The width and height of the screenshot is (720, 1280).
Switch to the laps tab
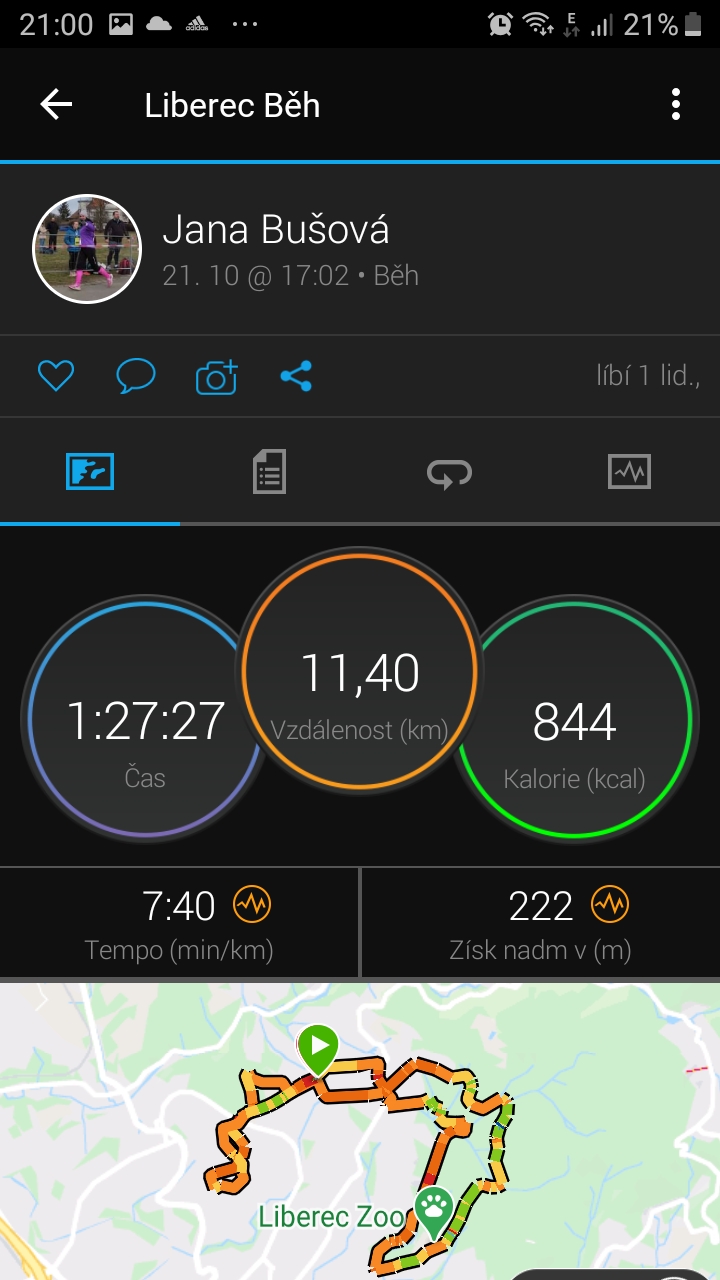point(449,471)
